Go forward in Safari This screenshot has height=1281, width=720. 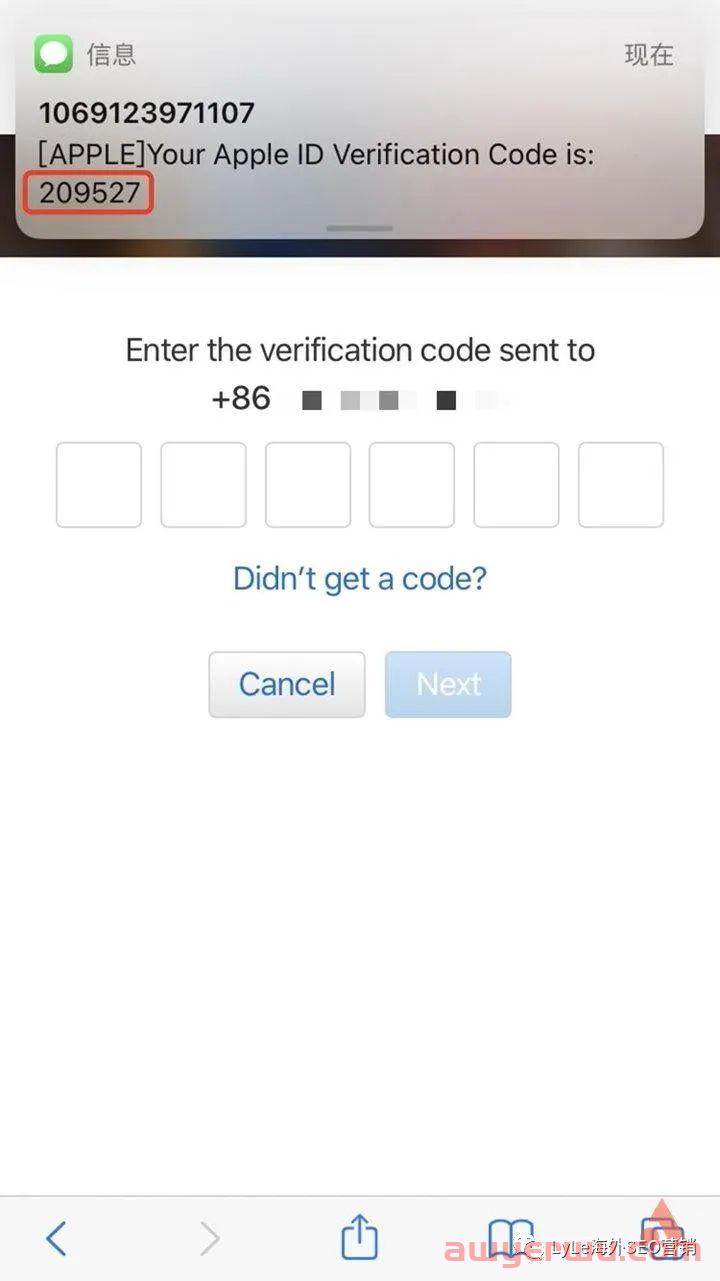[x=209, y=1239]
